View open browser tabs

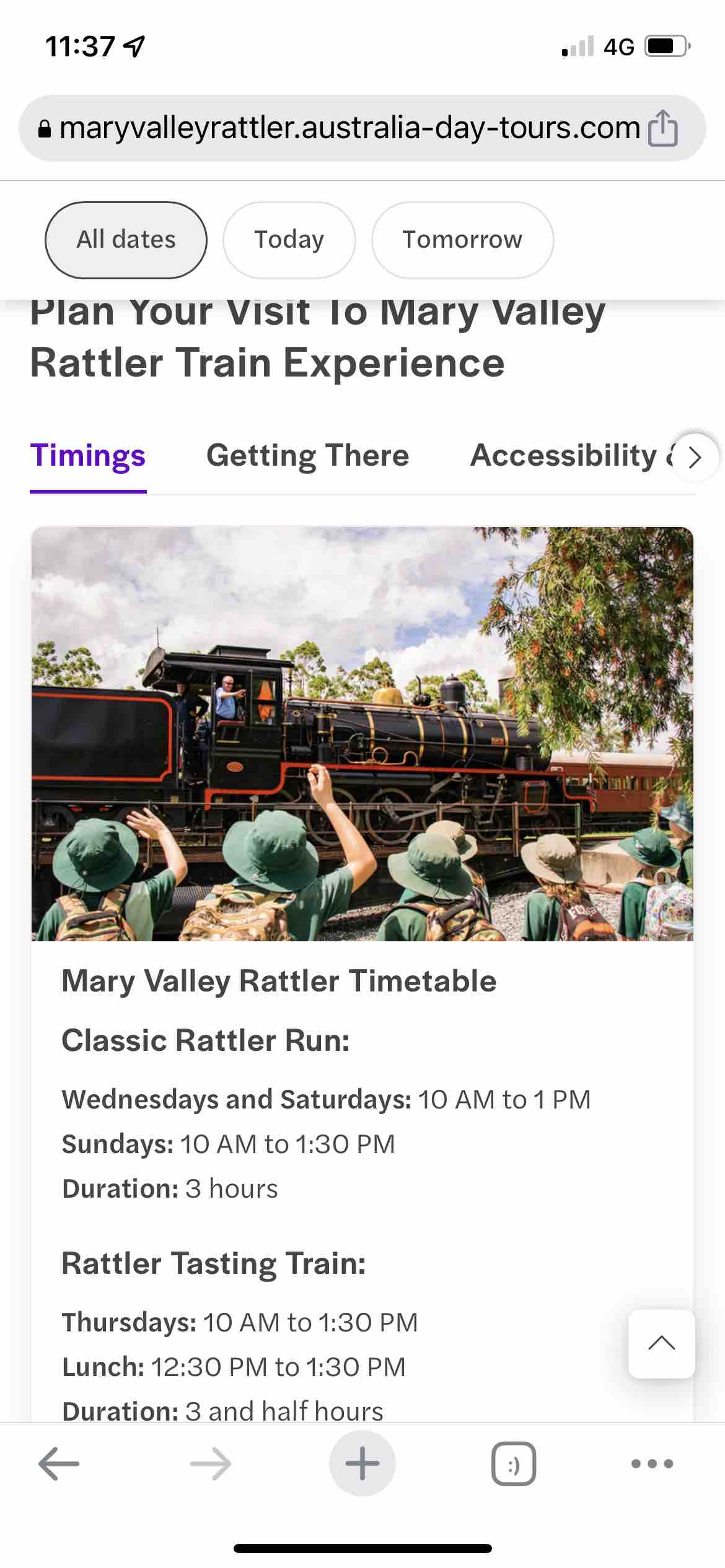pos(513,1463)
